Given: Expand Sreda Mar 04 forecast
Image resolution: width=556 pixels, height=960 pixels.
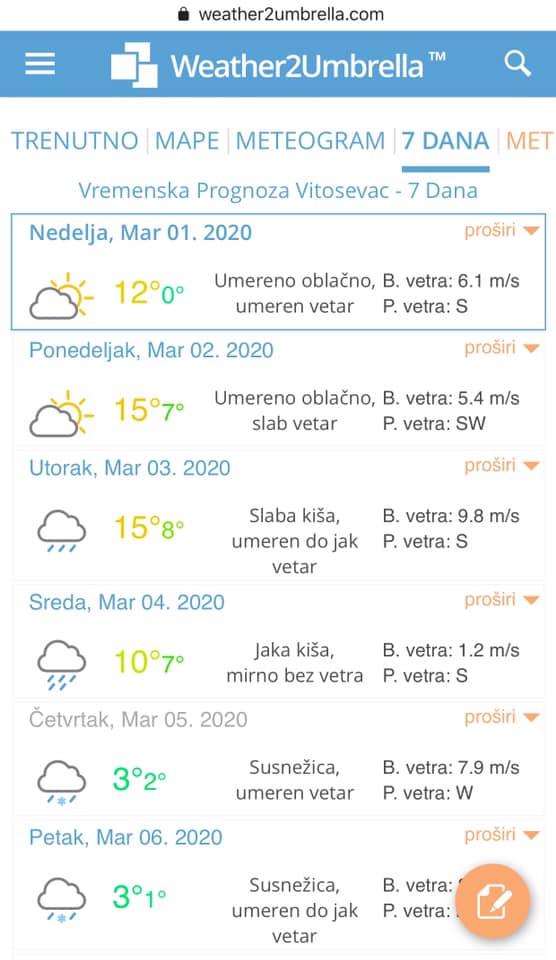Looking at the screenshot, I should click(502, 599).
